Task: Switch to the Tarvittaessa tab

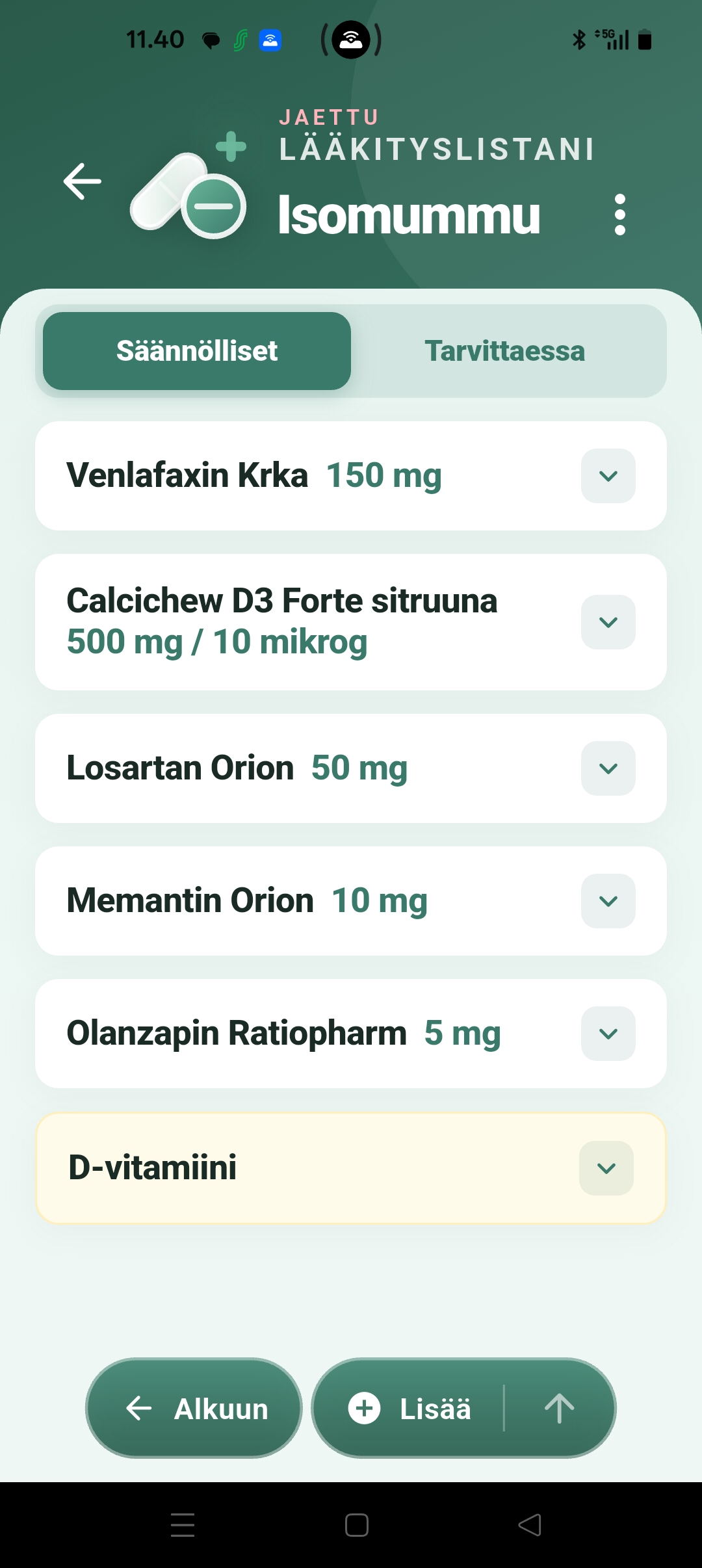Action: tap(504, 351)
